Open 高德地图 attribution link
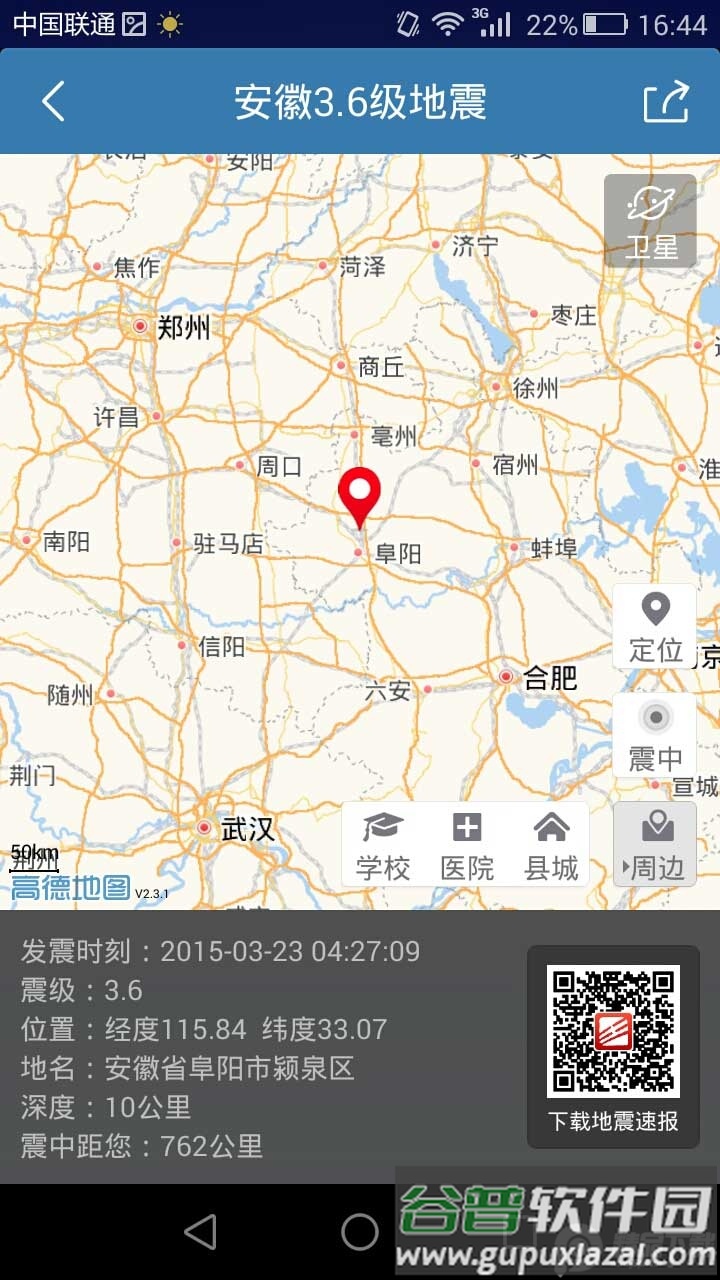The width and height of the screenshot is (720, 1280). [x=66, y=886]
